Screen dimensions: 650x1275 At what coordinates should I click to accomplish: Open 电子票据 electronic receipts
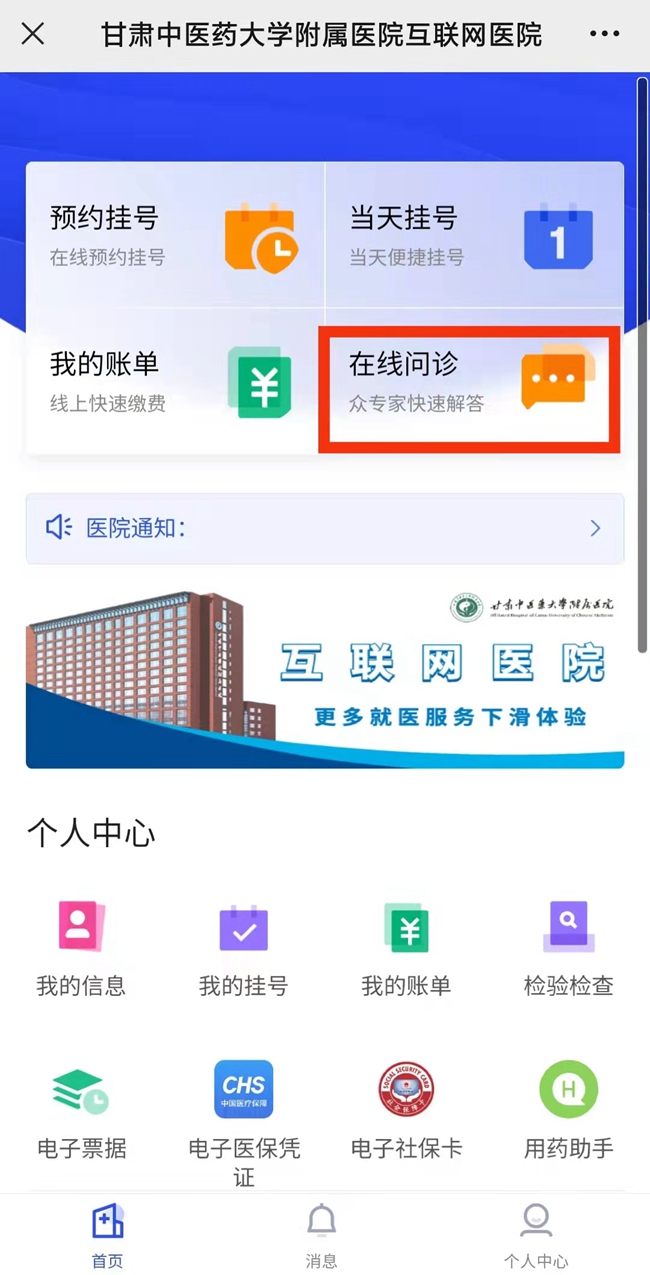click(x=81, y=1110)
